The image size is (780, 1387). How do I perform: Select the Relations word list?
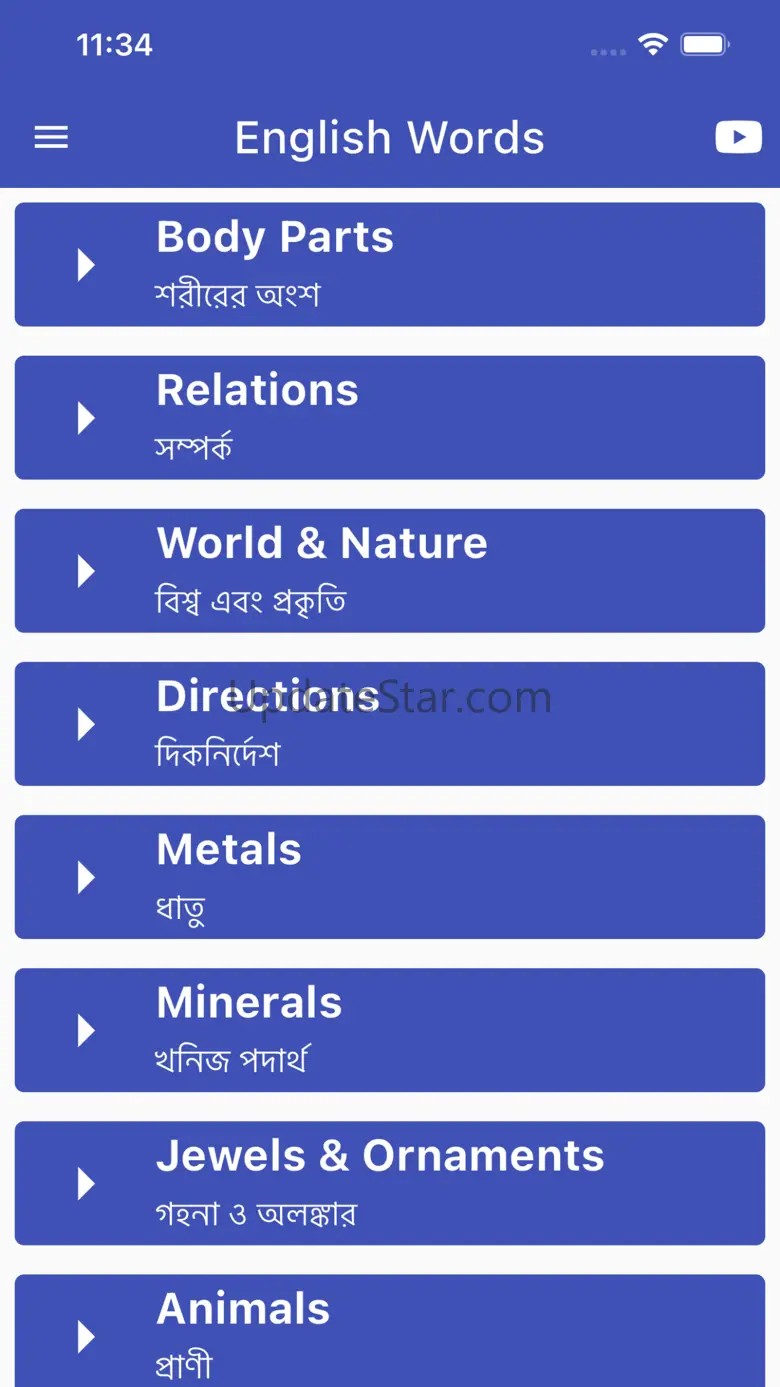[x=390, y=418]
